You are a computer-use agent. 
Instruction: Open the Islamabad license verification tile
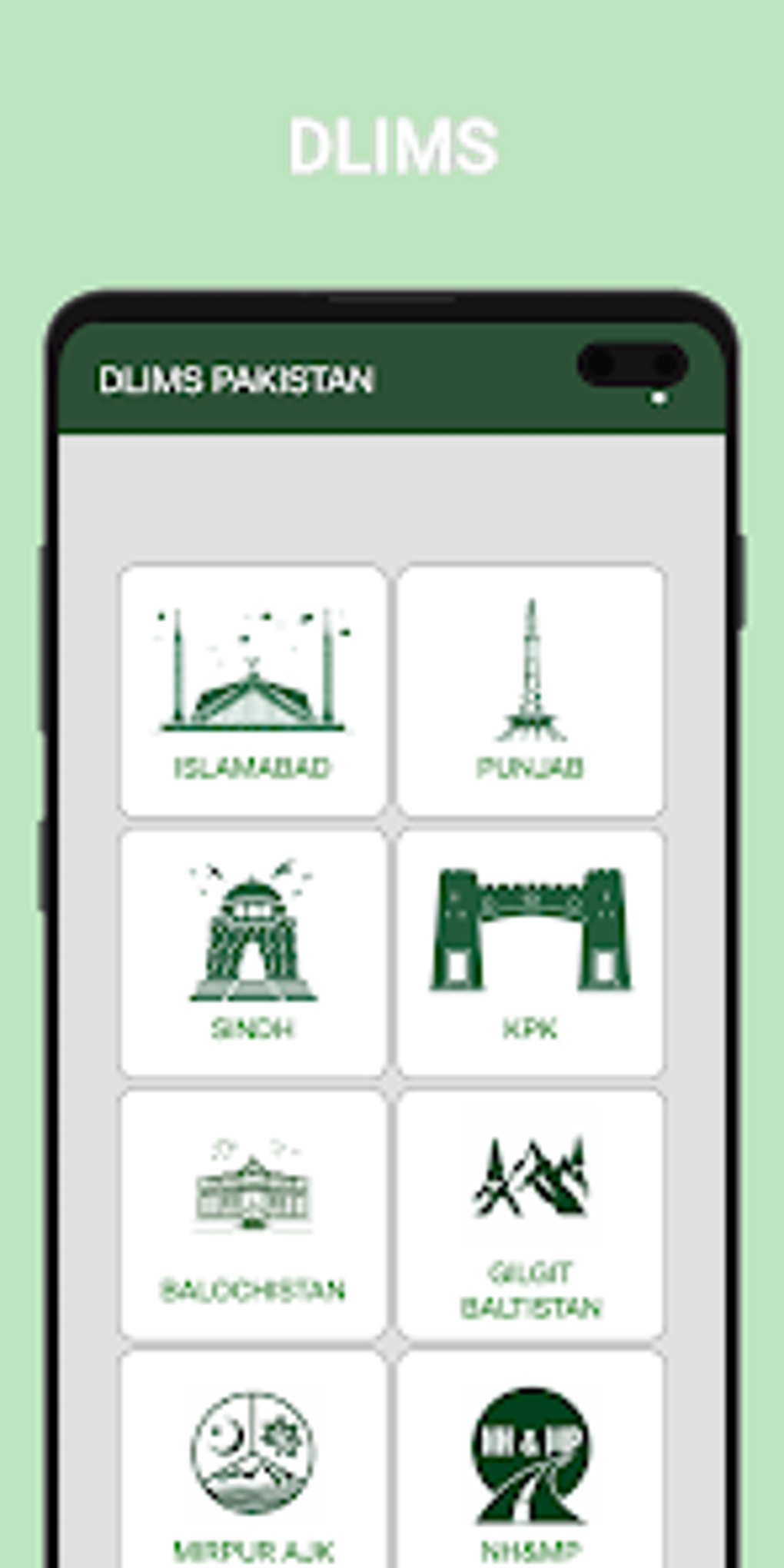pos(252,688)
